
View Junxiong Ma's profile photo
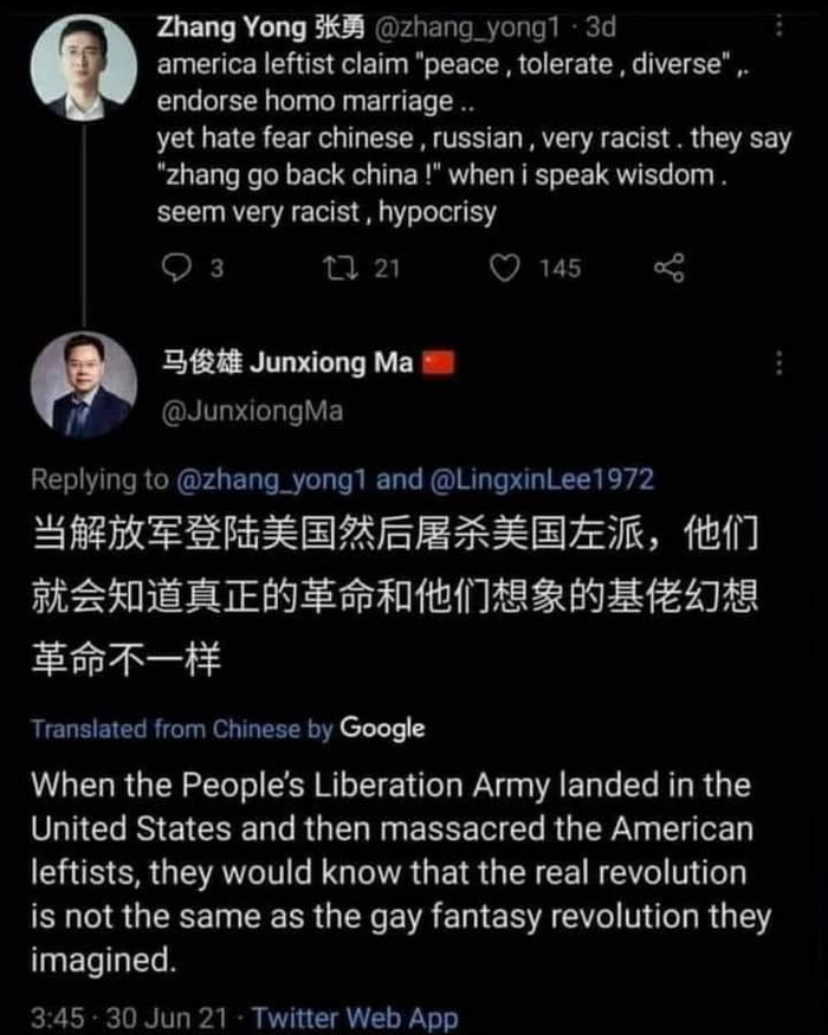pos(83,386)
